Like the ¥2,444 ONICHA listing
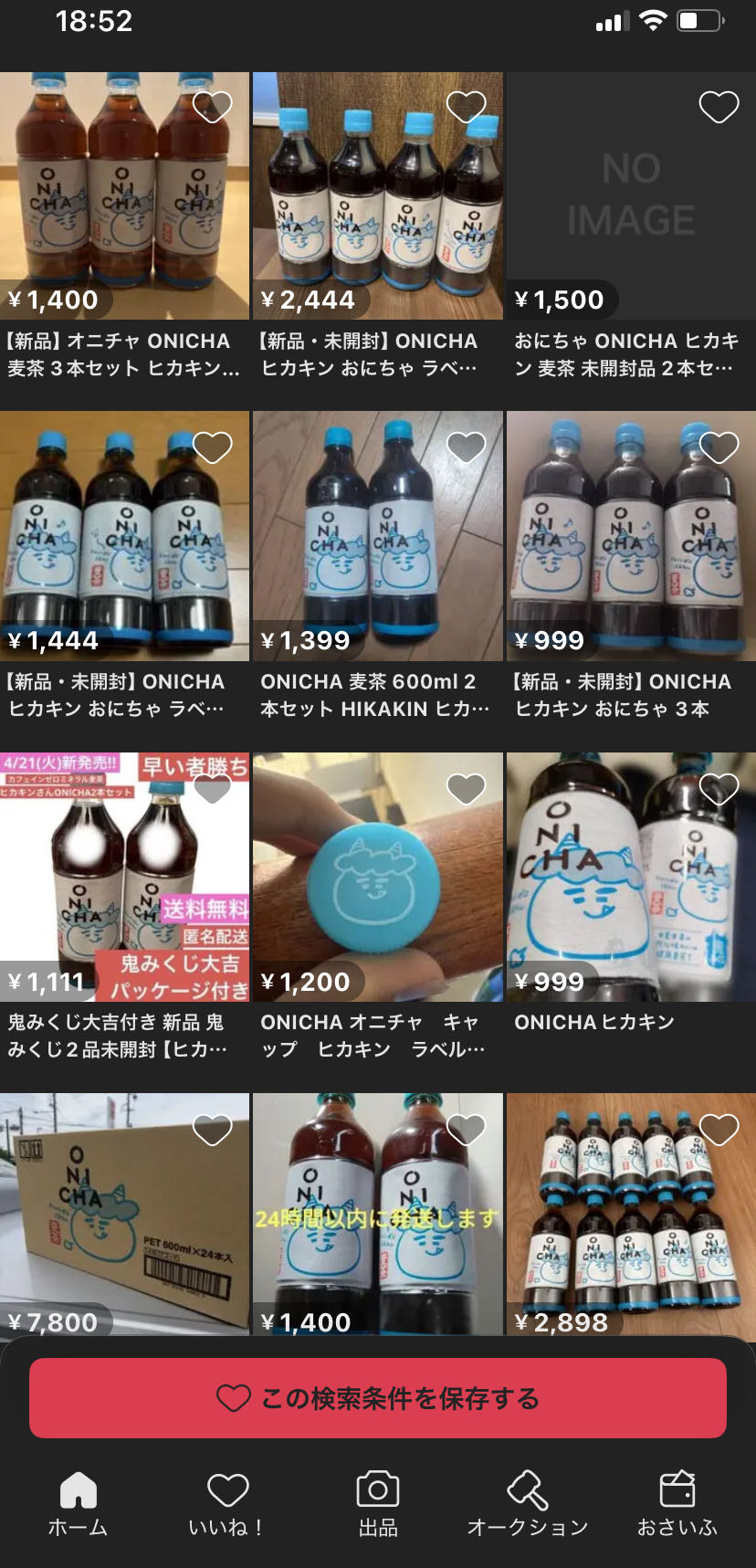Image resolution: width=756 pixels, height=1568 pixels. (466, 108)
